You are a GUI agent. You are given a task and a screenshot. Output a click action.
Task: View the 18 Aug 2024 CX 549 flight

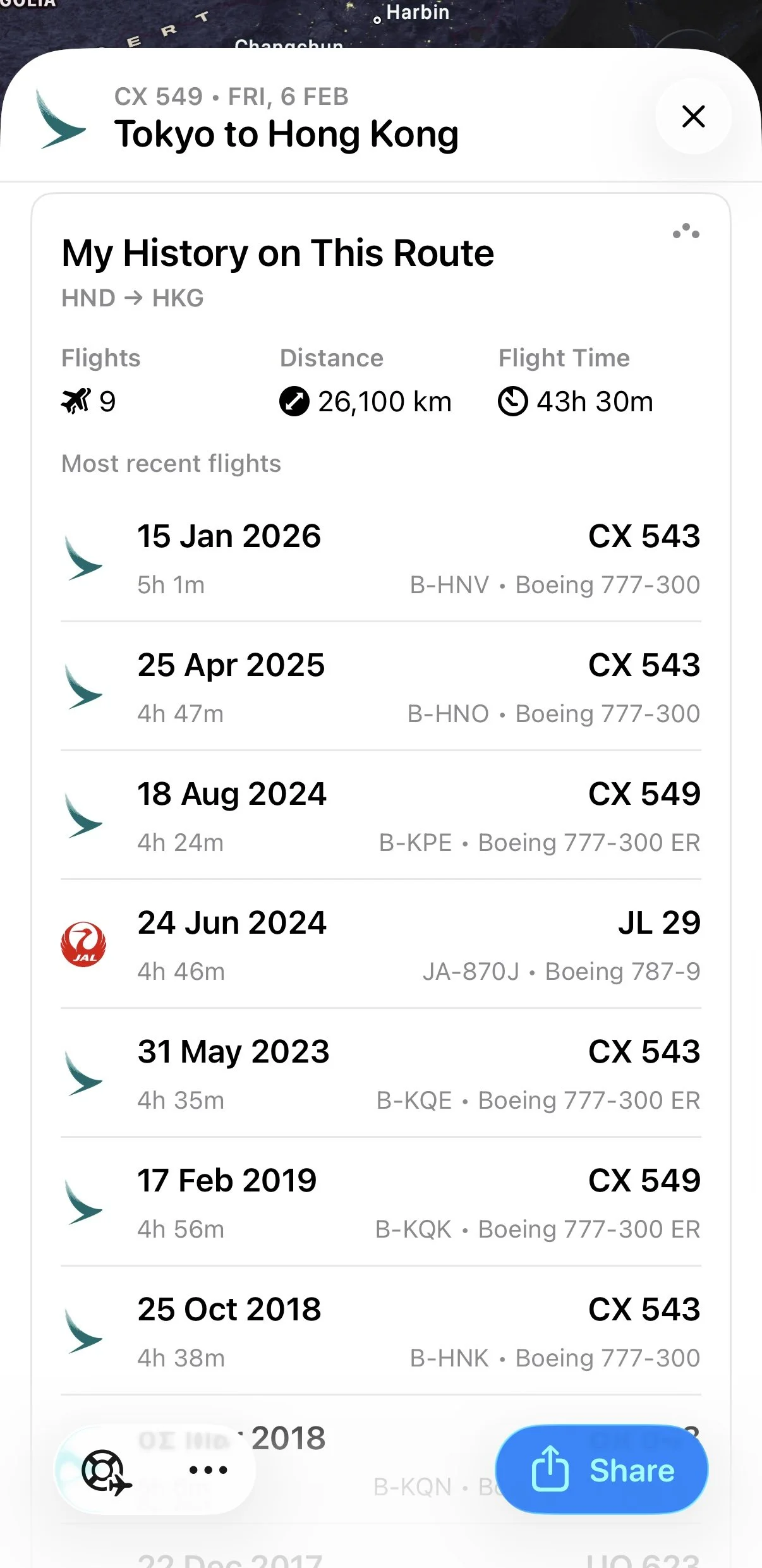pos(380,817)
